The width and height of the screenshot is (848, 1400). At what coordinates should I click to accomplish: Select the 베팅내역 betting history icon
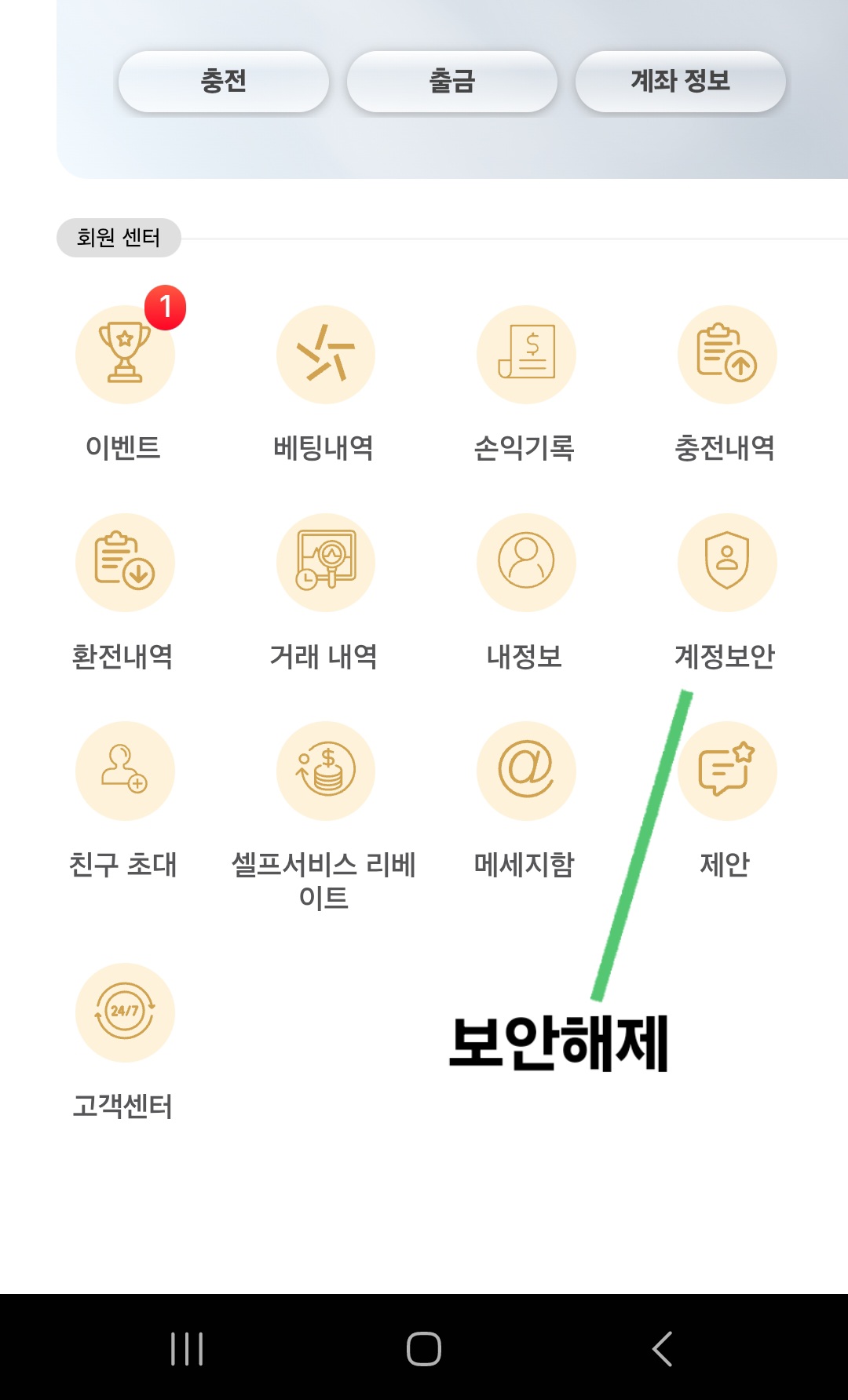click(x=325, y=354)
